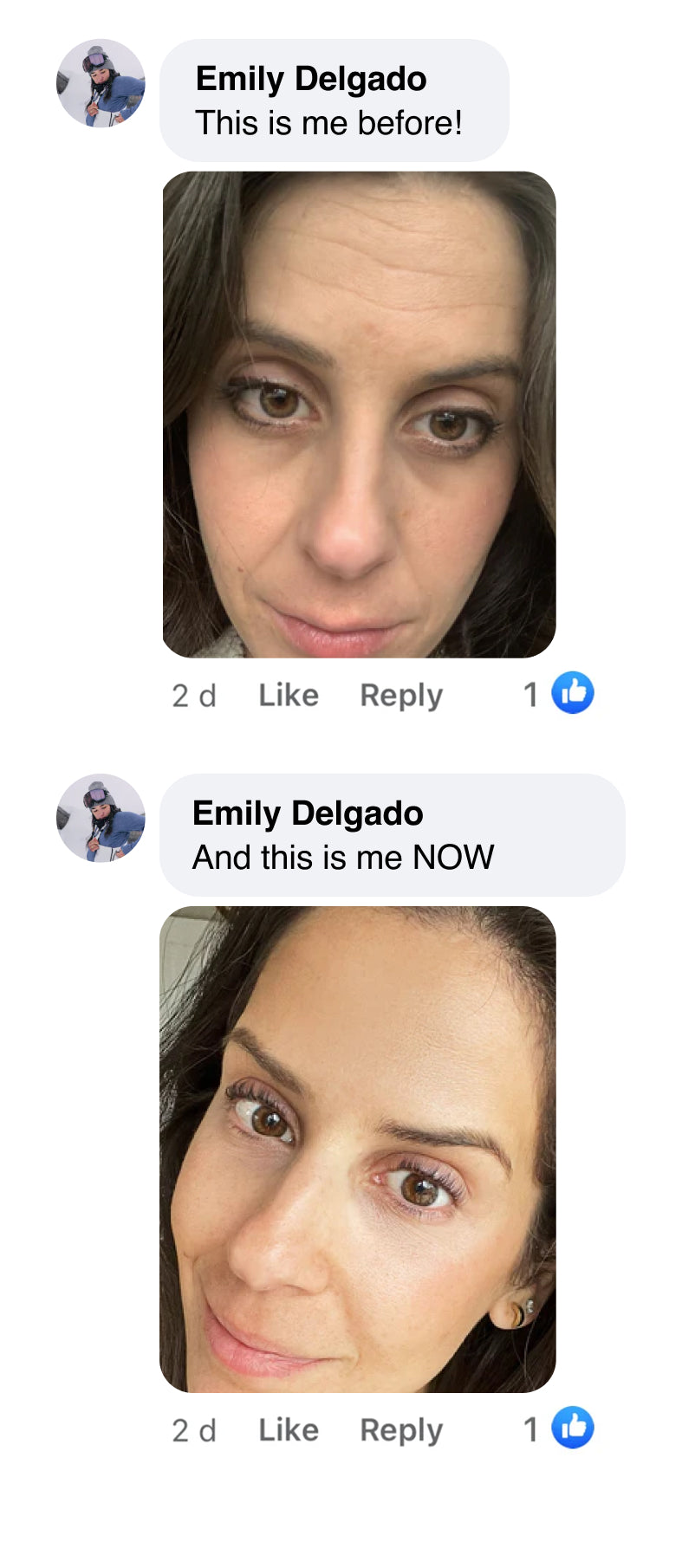This screenshot has width=695, height=1568.
Task: Open the photo in the "NOW" comment
Action: [358, 1149]
